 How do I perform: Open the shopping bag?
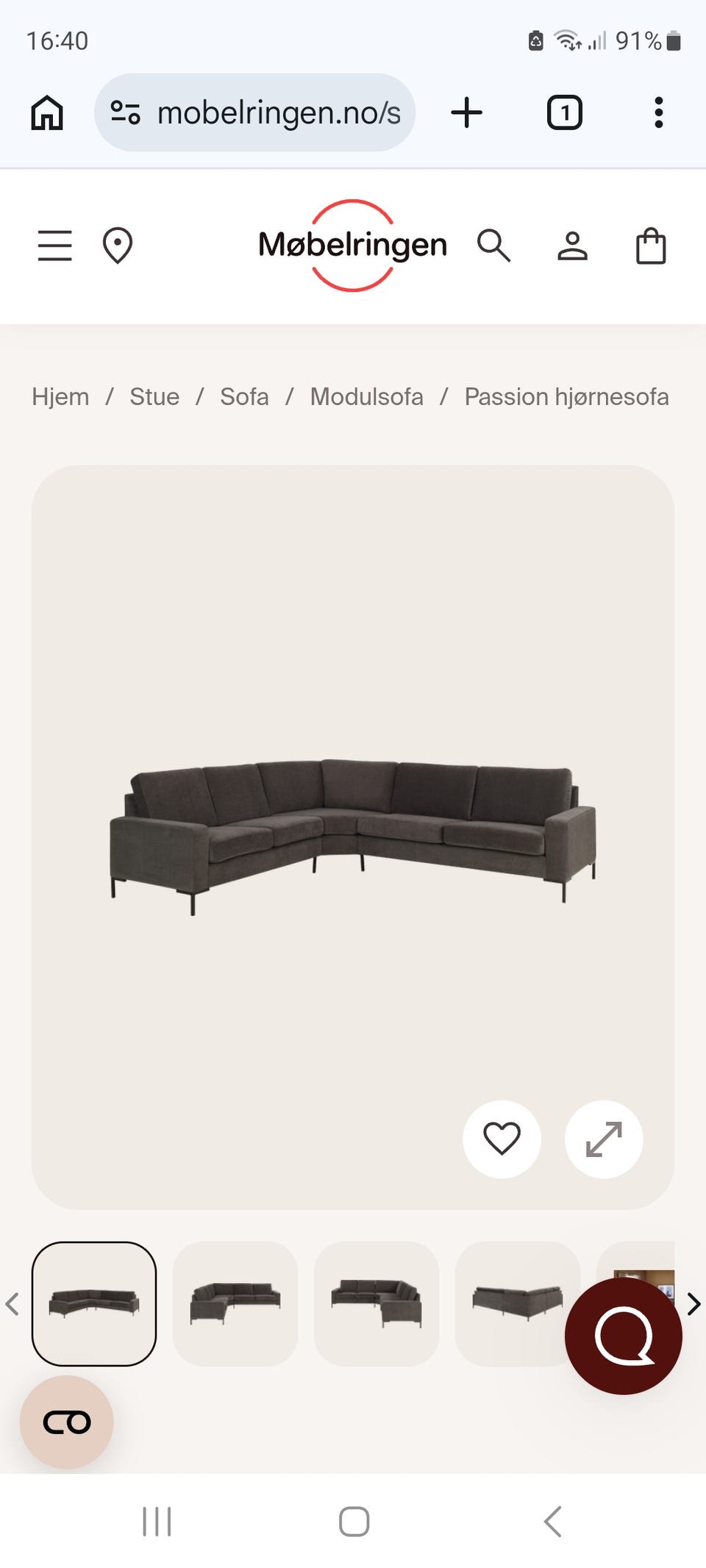point(651,246)
